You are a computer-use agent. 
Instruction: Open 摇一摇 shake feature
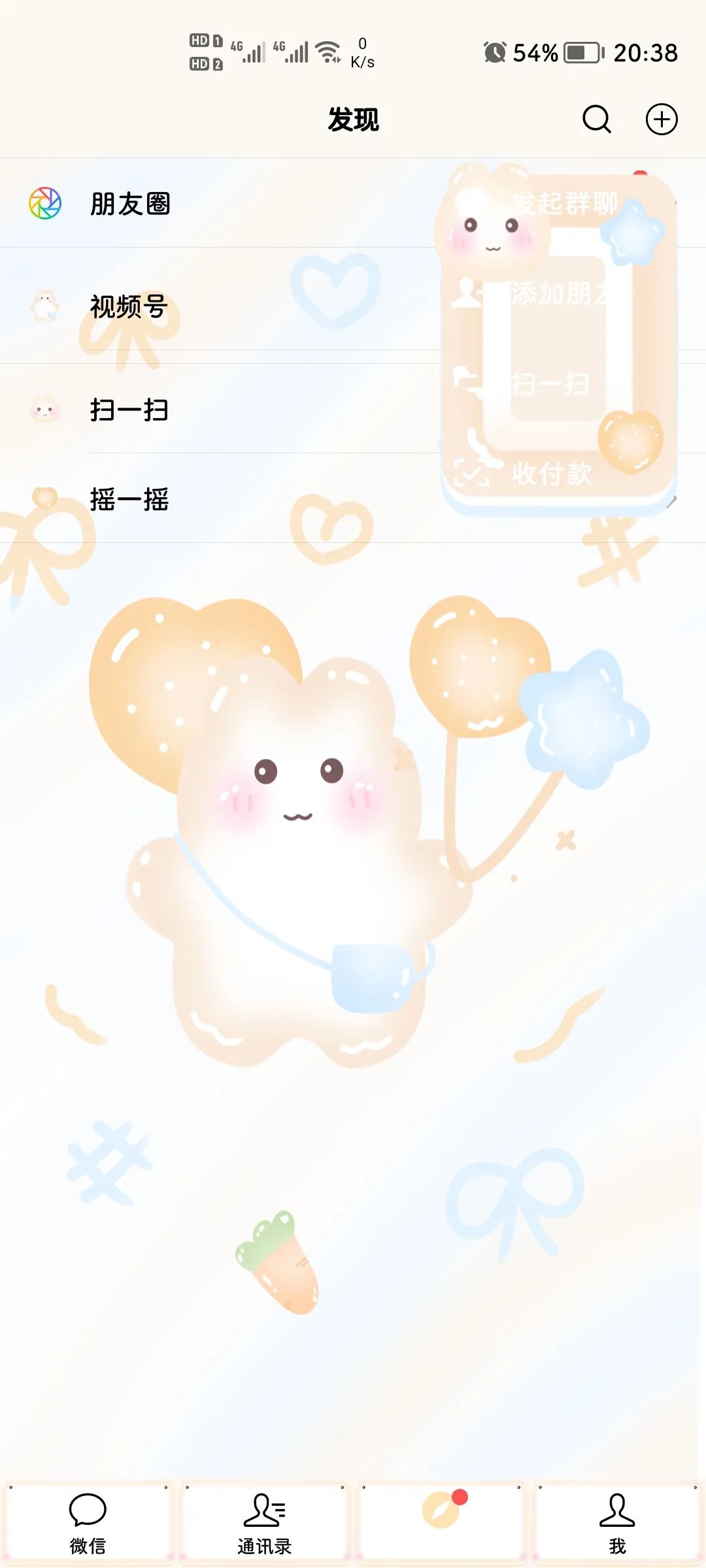[129, 500]
